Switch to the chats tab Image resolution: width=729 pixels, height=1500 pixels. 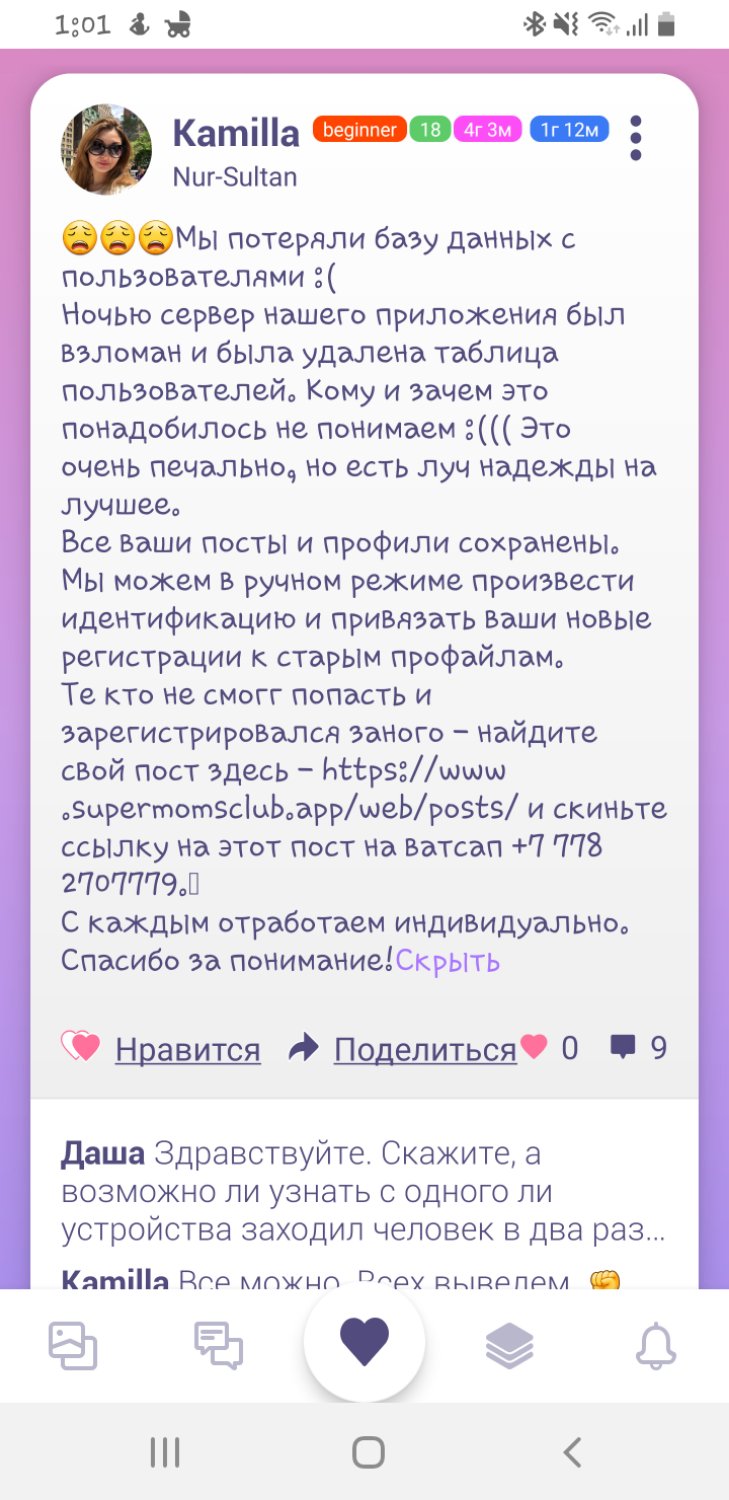point(218,1345)
